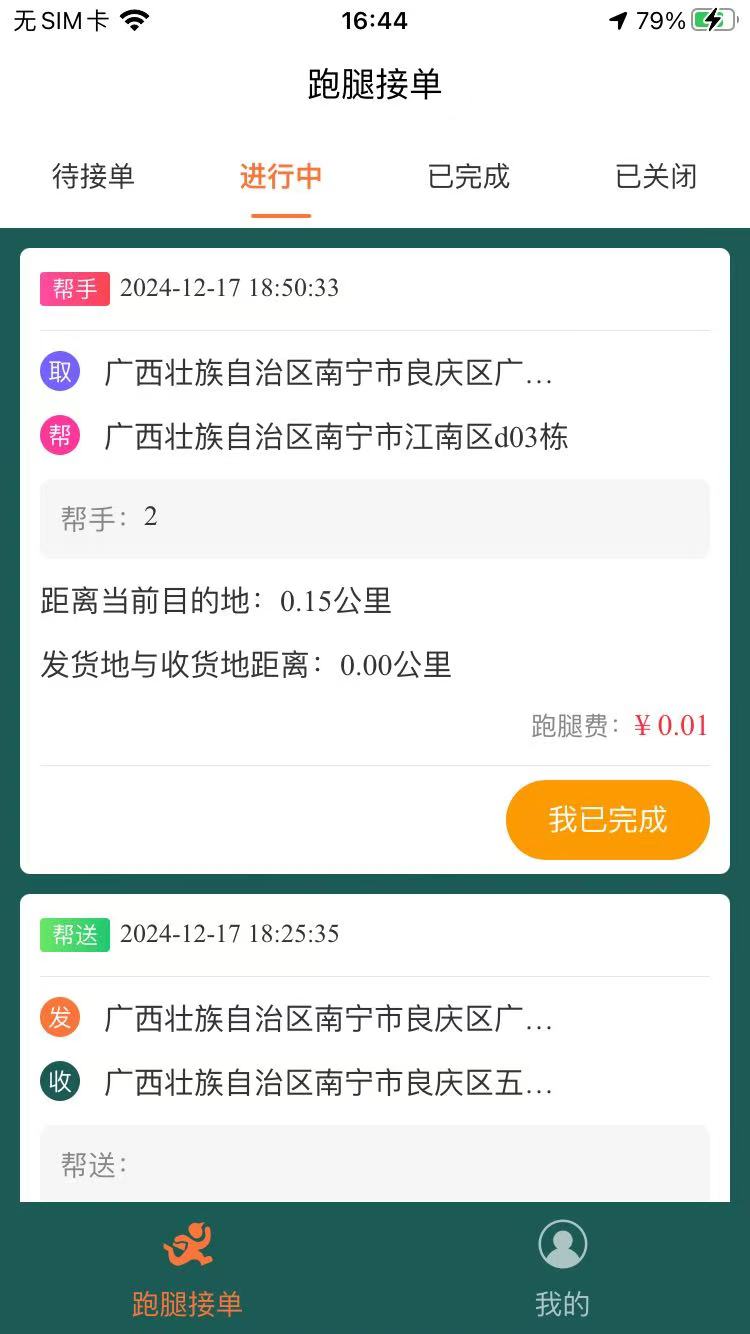The height and width of the screenshot is (1334, 750).
Task: Open the 已关闭 tab
Action: (x=655, y=177)
